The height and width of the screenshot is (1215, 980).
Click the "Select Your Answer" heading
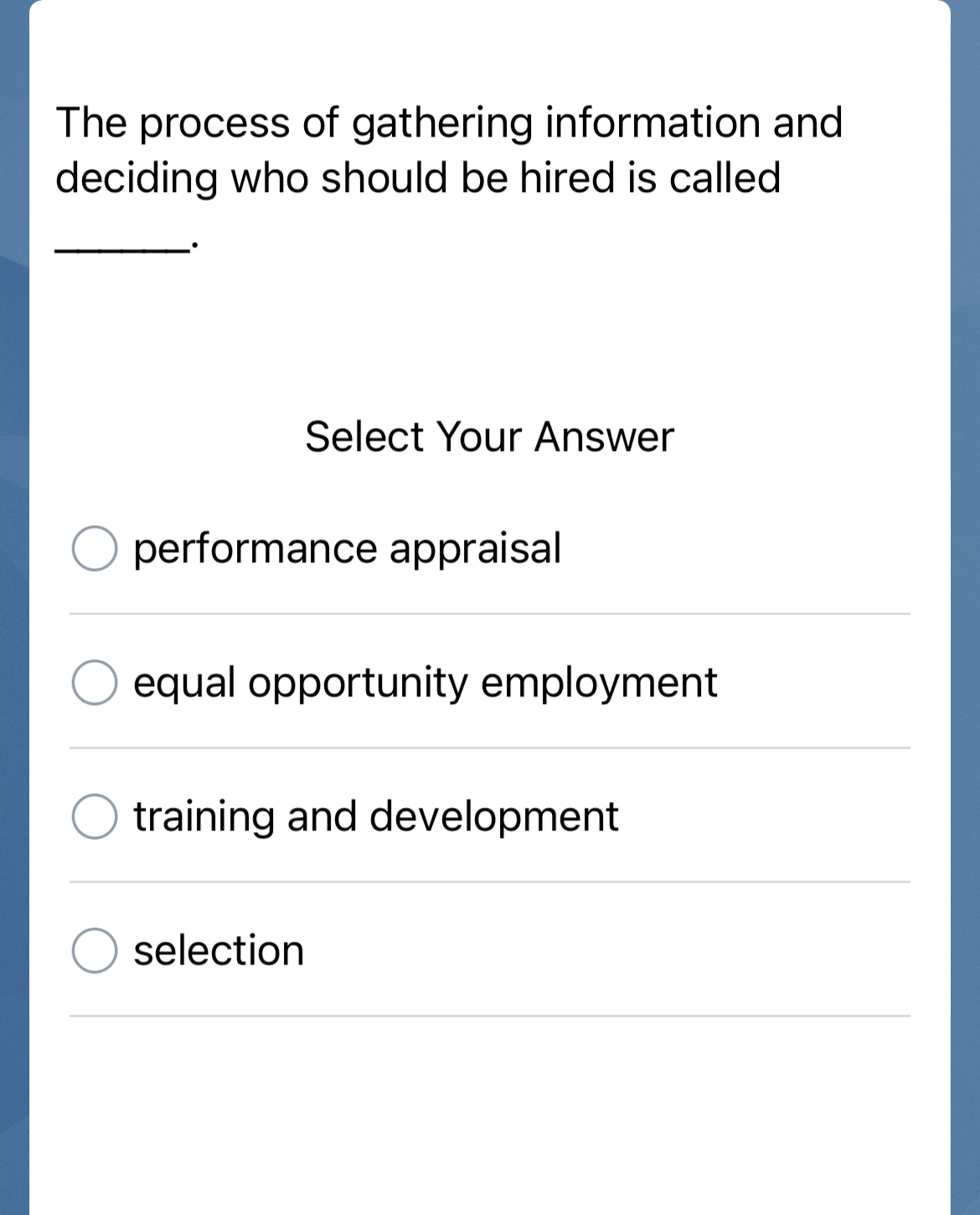coord(490,437)
